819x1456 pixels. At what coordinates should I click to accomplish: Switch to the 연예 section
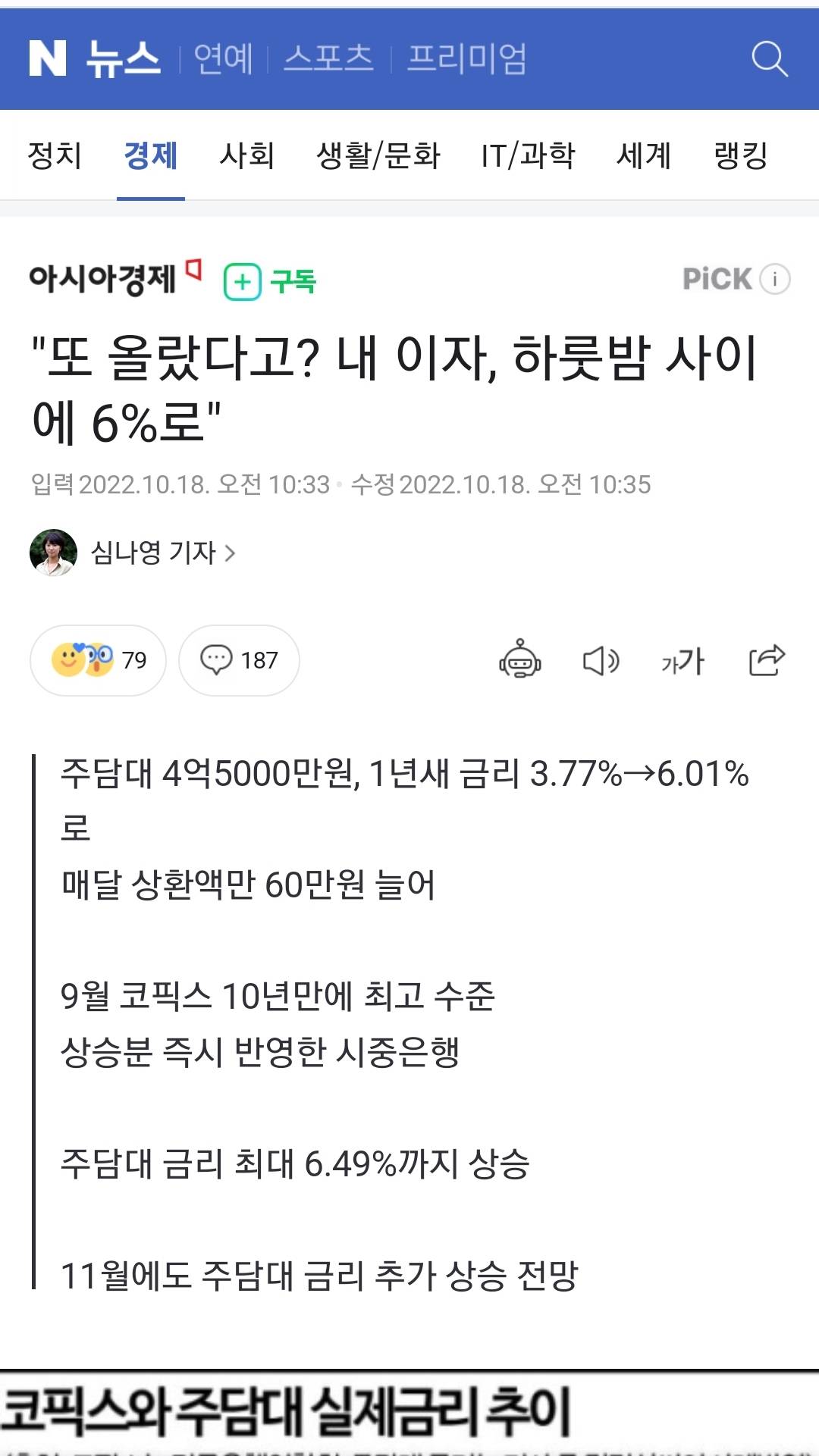click(223, 58)
